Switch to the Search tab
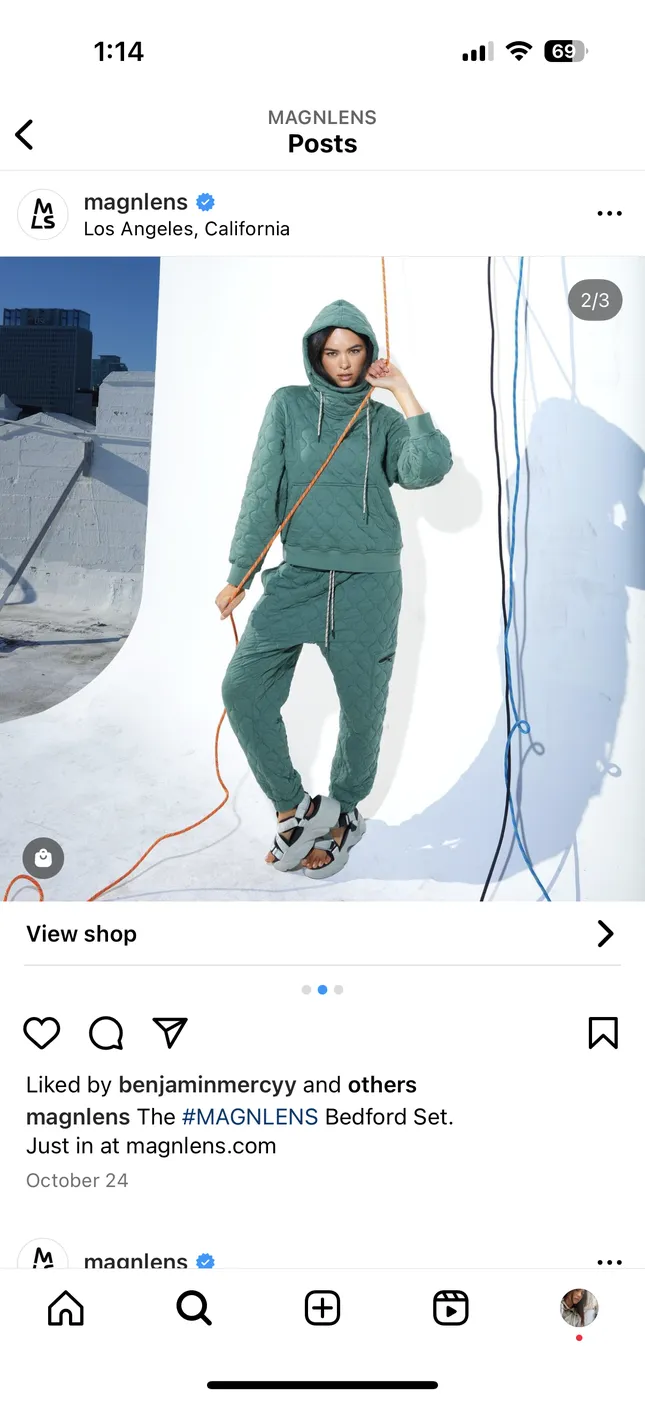Image resolution: width=645 pixels, height=1402 pixels. 194,1307
